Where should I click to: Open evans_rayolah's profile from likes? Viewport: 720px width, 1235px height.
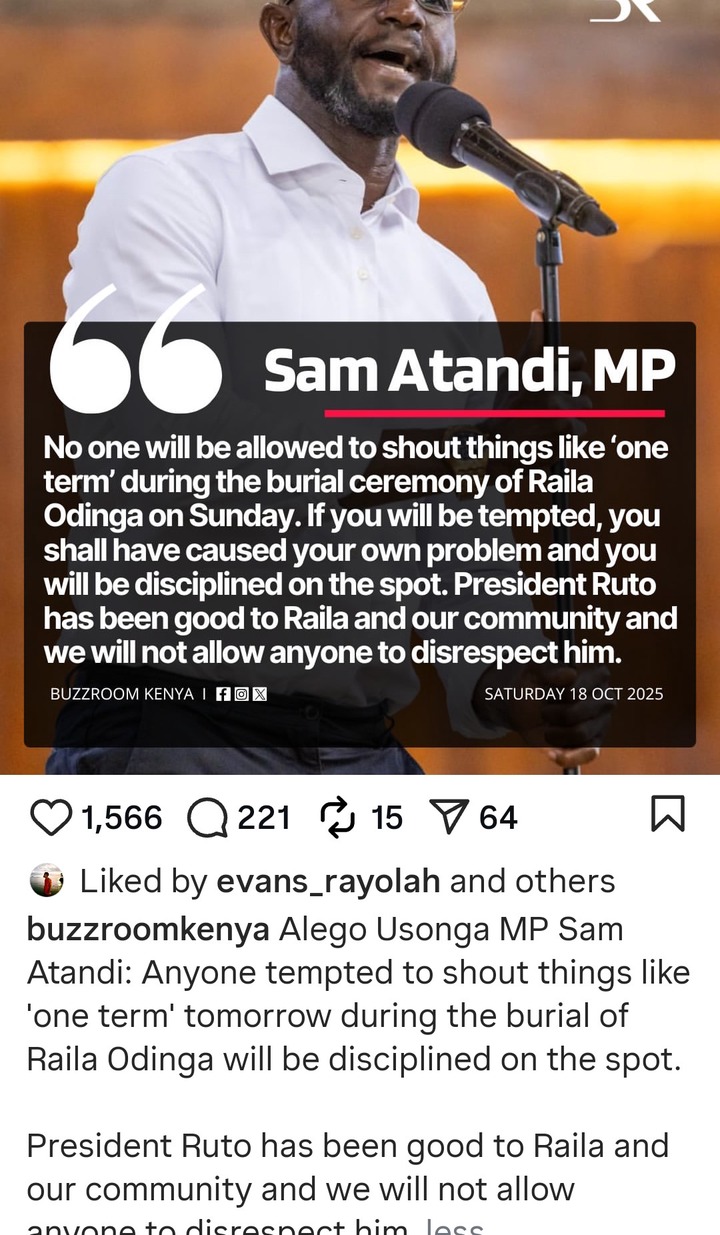(328, 881)
